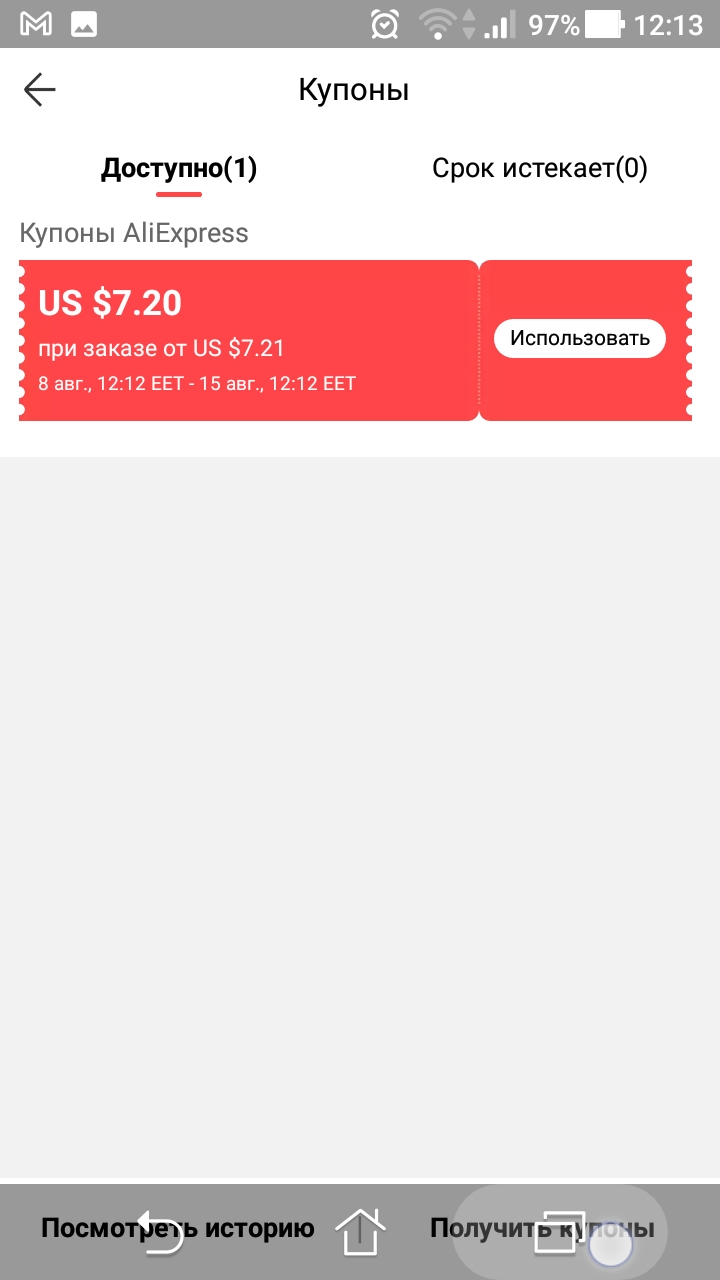Open the US $7.20 AliExpress coupon card

[x=248, y=340]
